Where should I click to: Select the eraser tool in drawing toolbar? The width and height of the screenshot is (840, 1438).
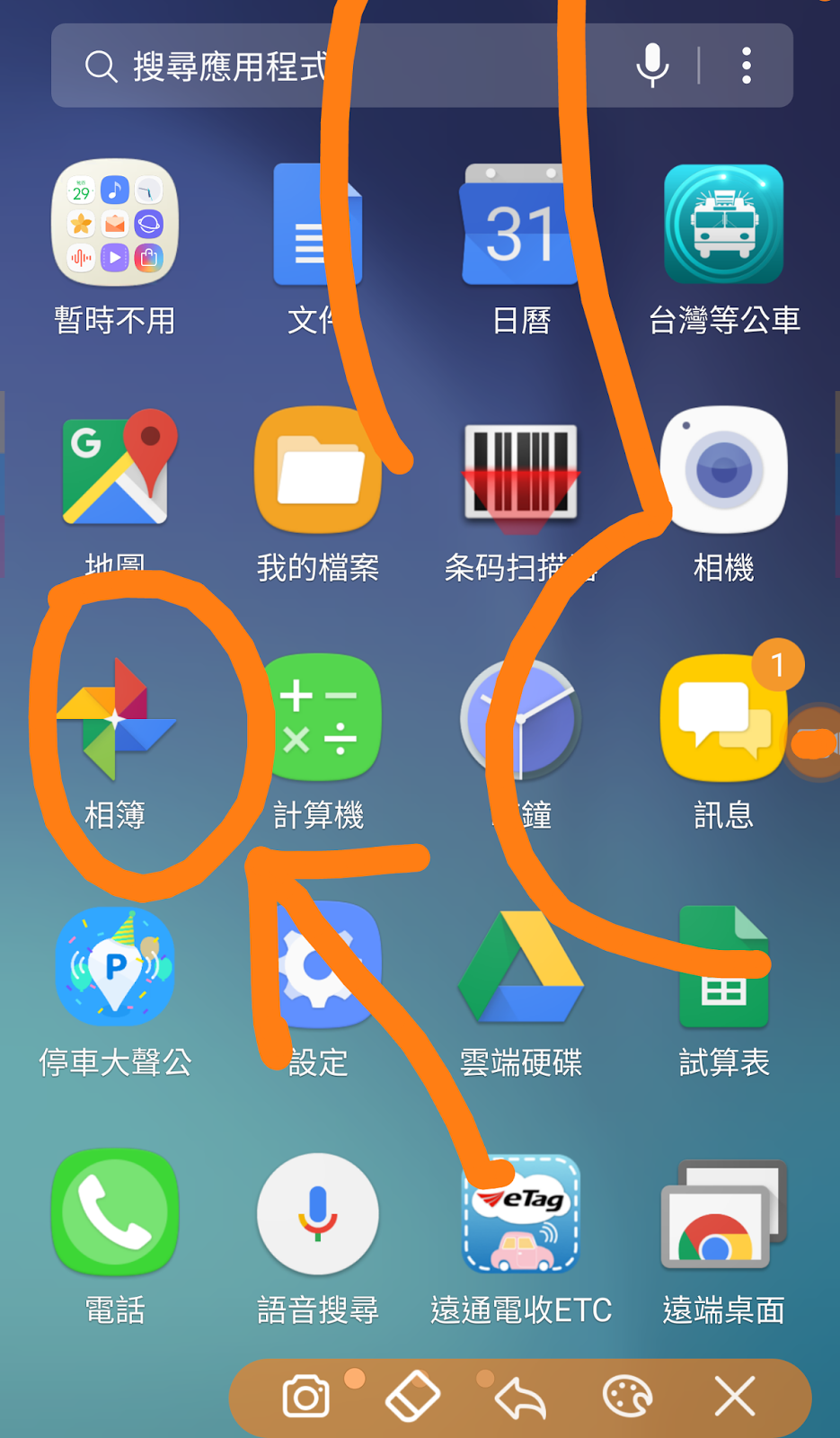(412, 1398)
